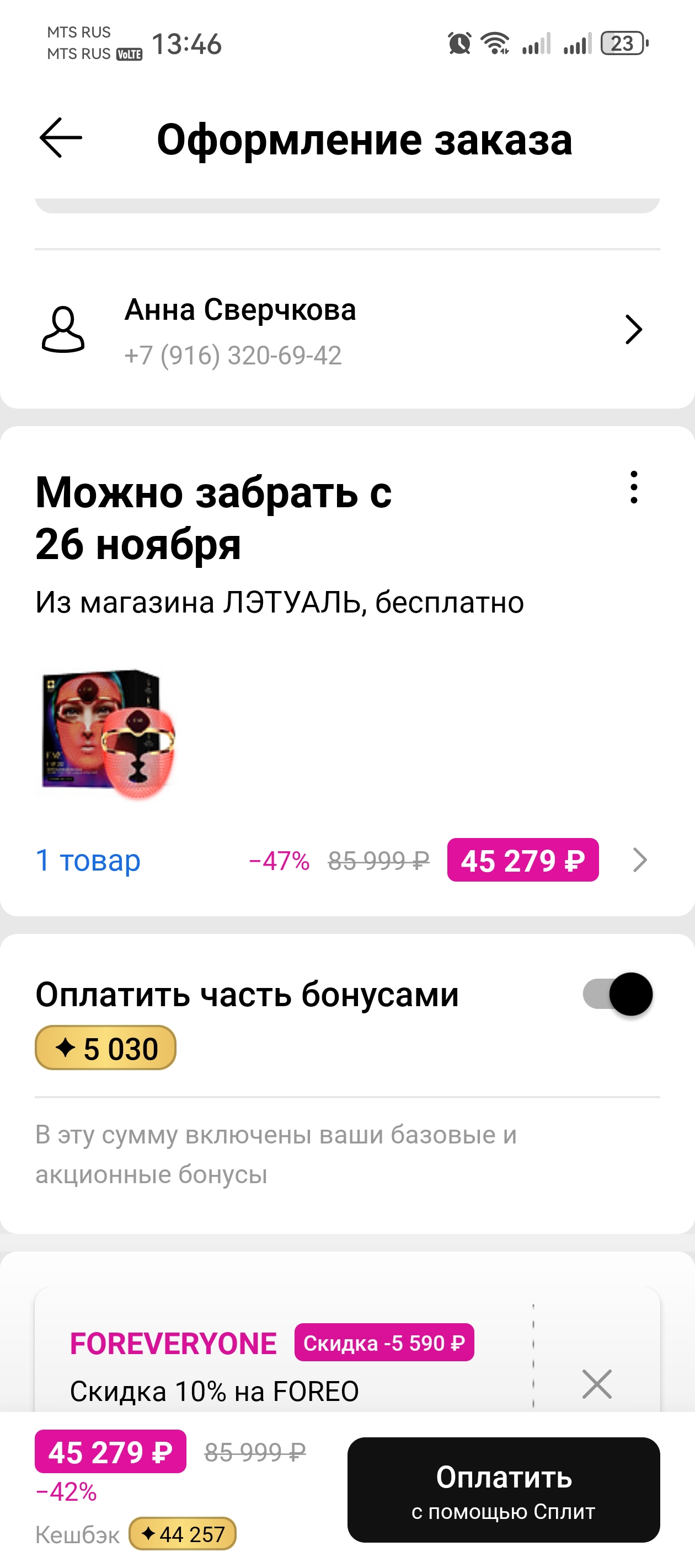Toggle Оплатить часть бонусами switch

(x=618, y=994)
